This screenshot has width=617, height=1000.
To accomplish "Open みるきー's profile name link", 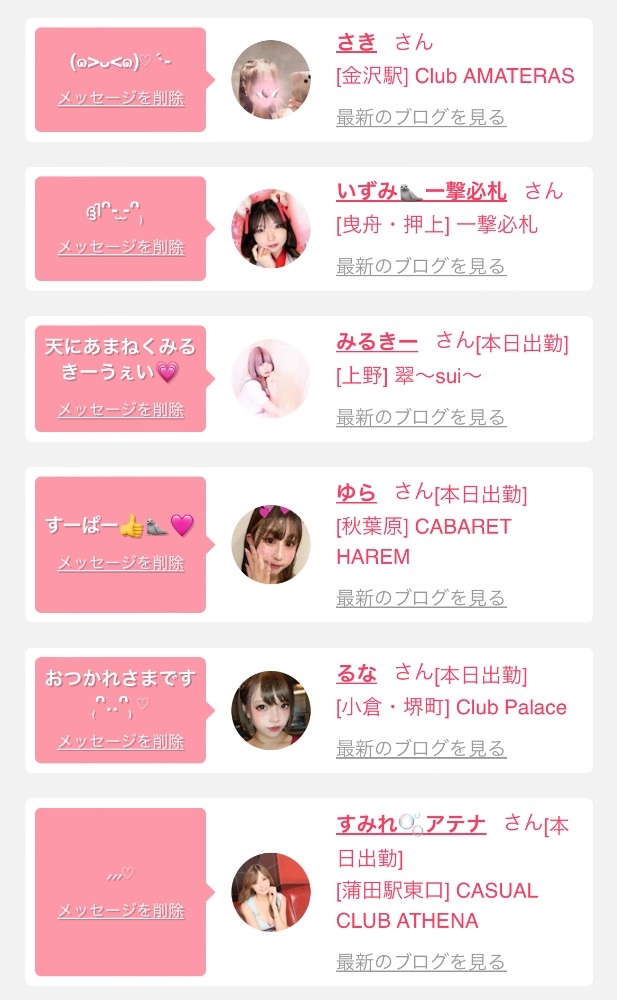I will click(376, 342).
